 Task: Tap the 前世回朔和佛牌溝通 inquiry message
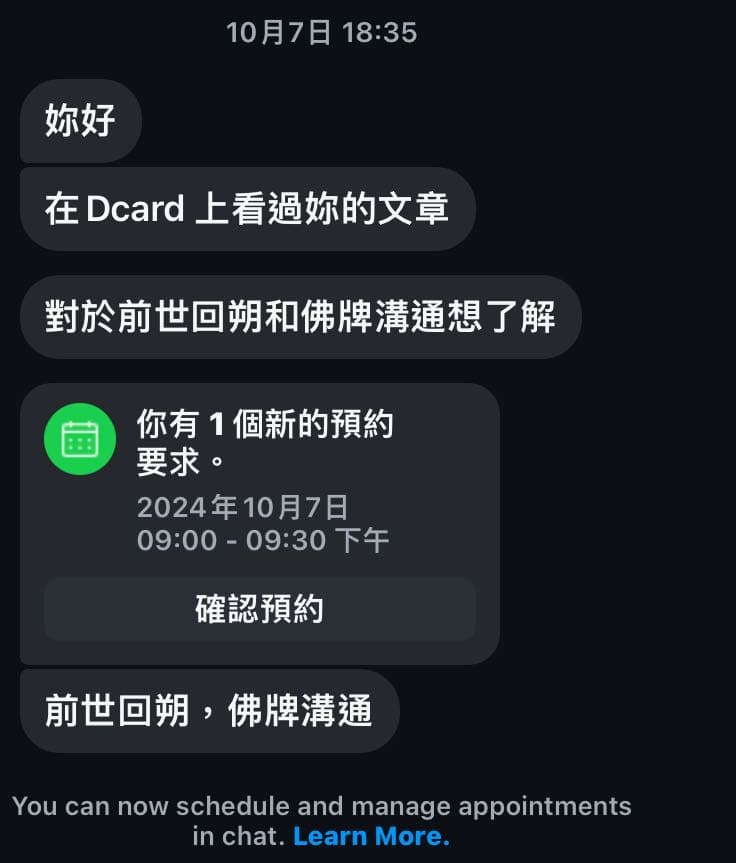[301, 316]
